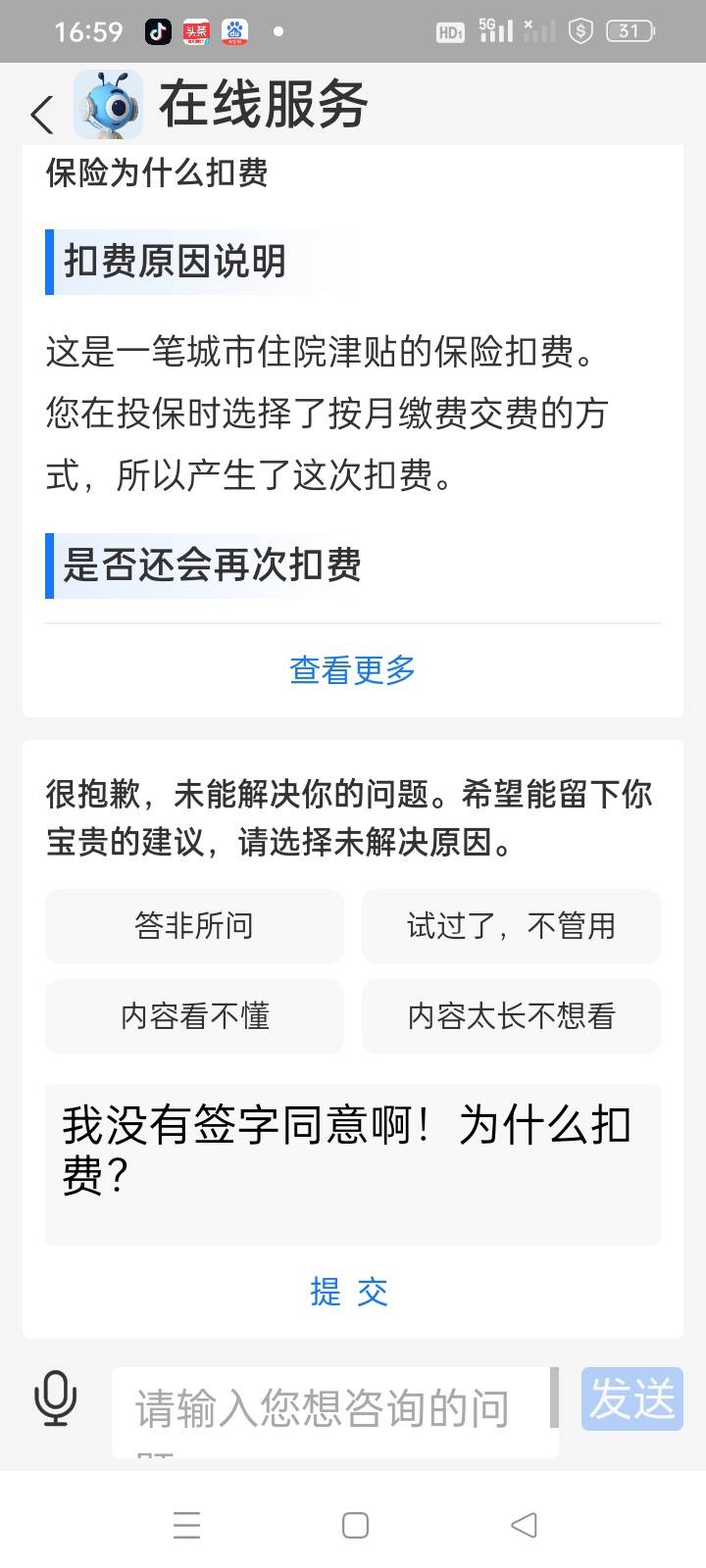Image resolution: width=706 pixels, height=1568 pixels.
Task: Go to home screen via navigation bar
Action: coord(355,1525)
